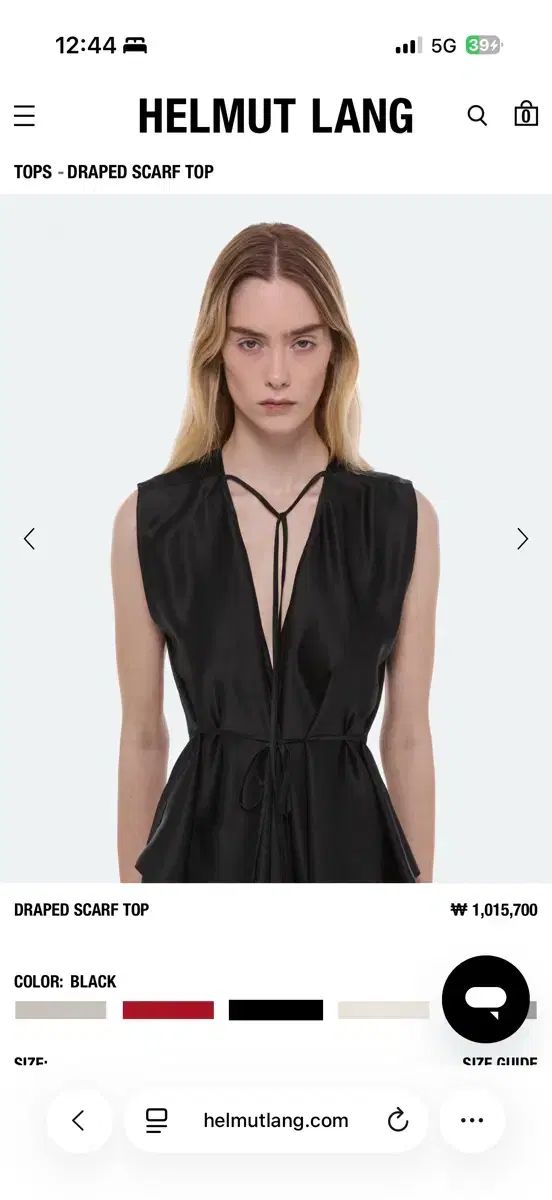
Task: Select the red color swatch
Action: pos(168,1010)
